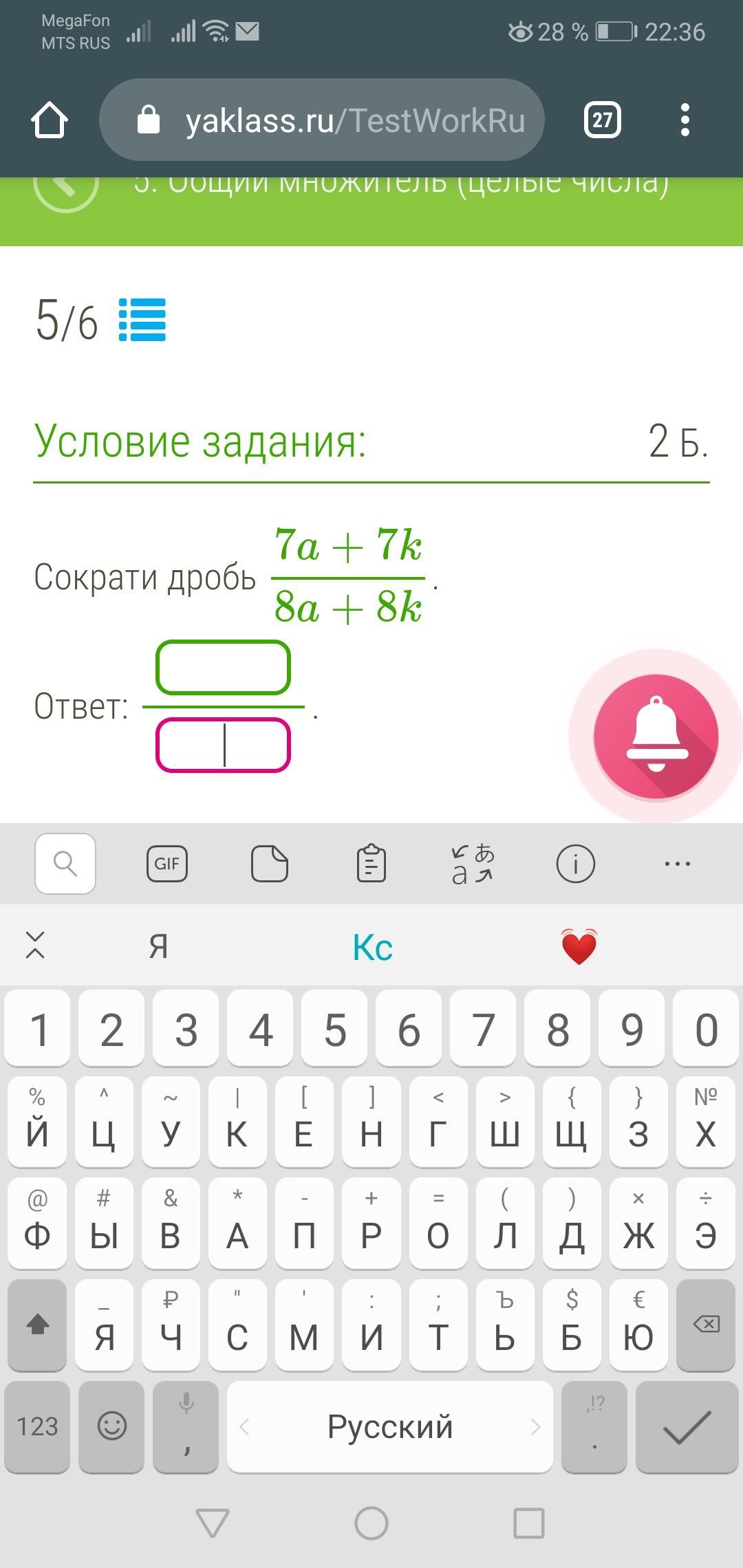Screen dimensions: 743x1568
Task: Open the browser overflow menu
Action: [684, 120]
